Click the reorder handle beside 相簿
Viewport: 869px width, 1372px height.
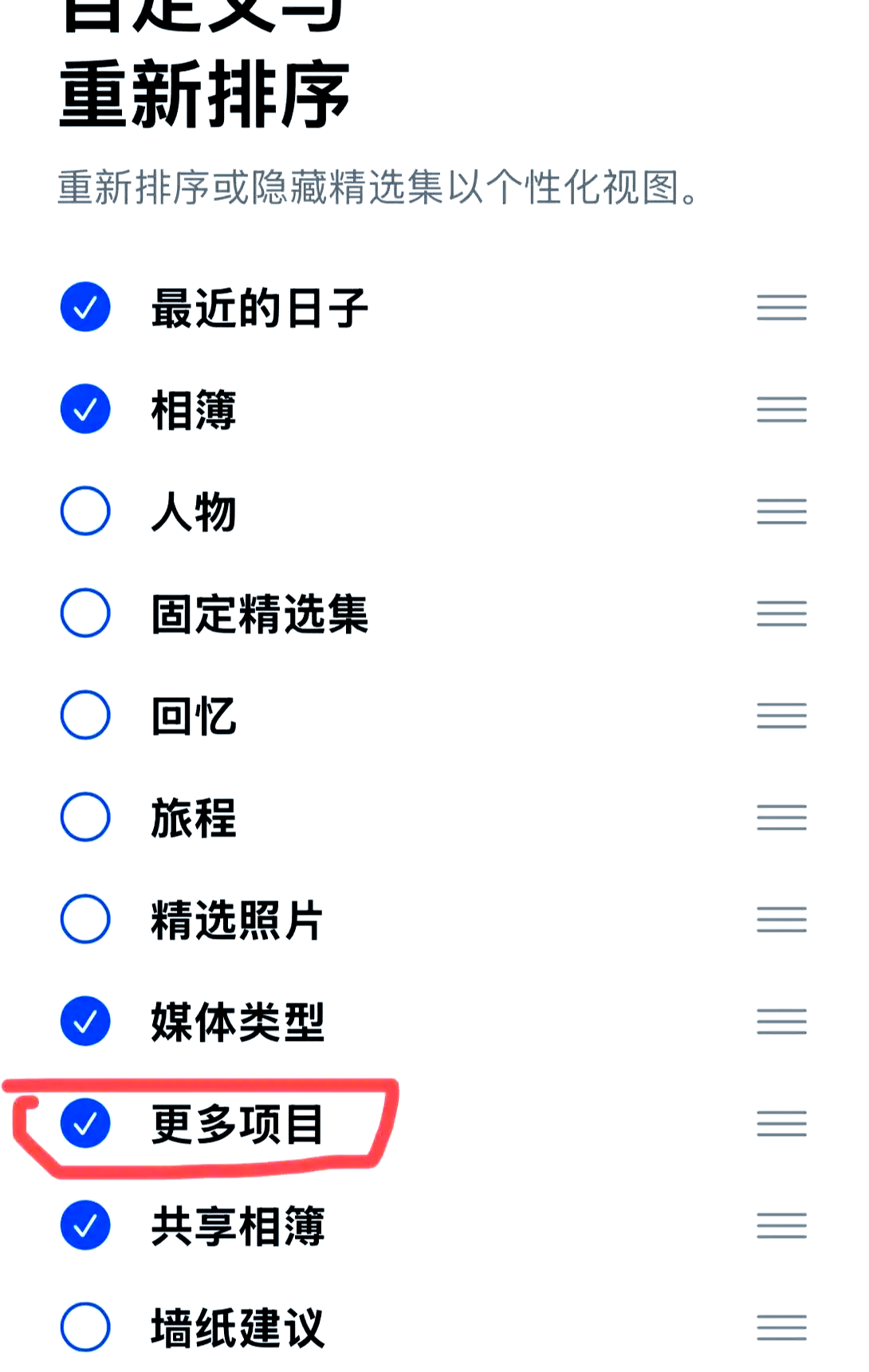[781, 410]
